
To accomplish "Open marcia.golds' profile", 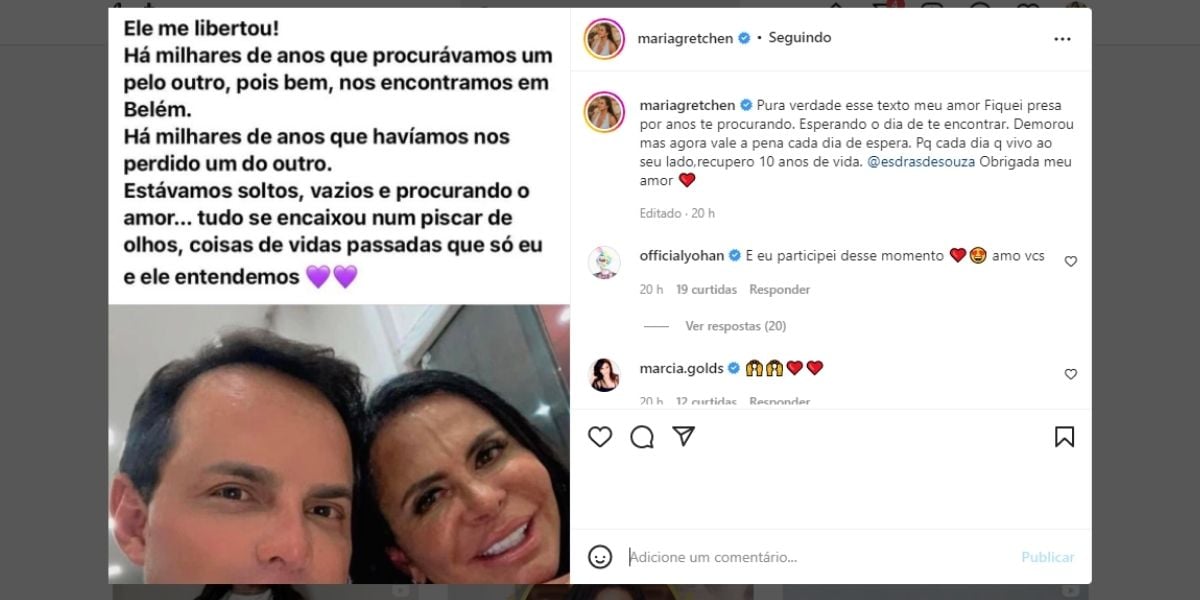I will [x=681, y=368].
